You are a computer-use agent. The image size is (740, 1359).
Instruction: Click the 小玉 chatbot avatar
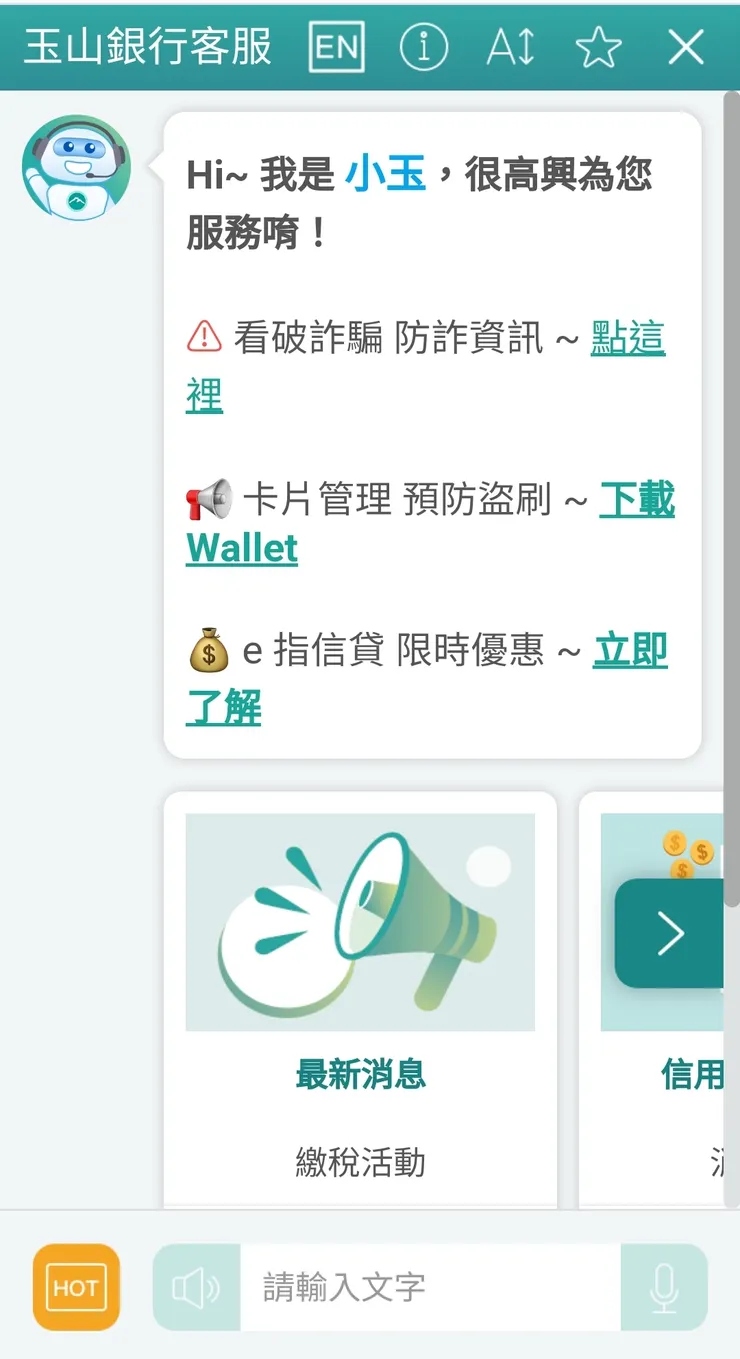point(76,166)
